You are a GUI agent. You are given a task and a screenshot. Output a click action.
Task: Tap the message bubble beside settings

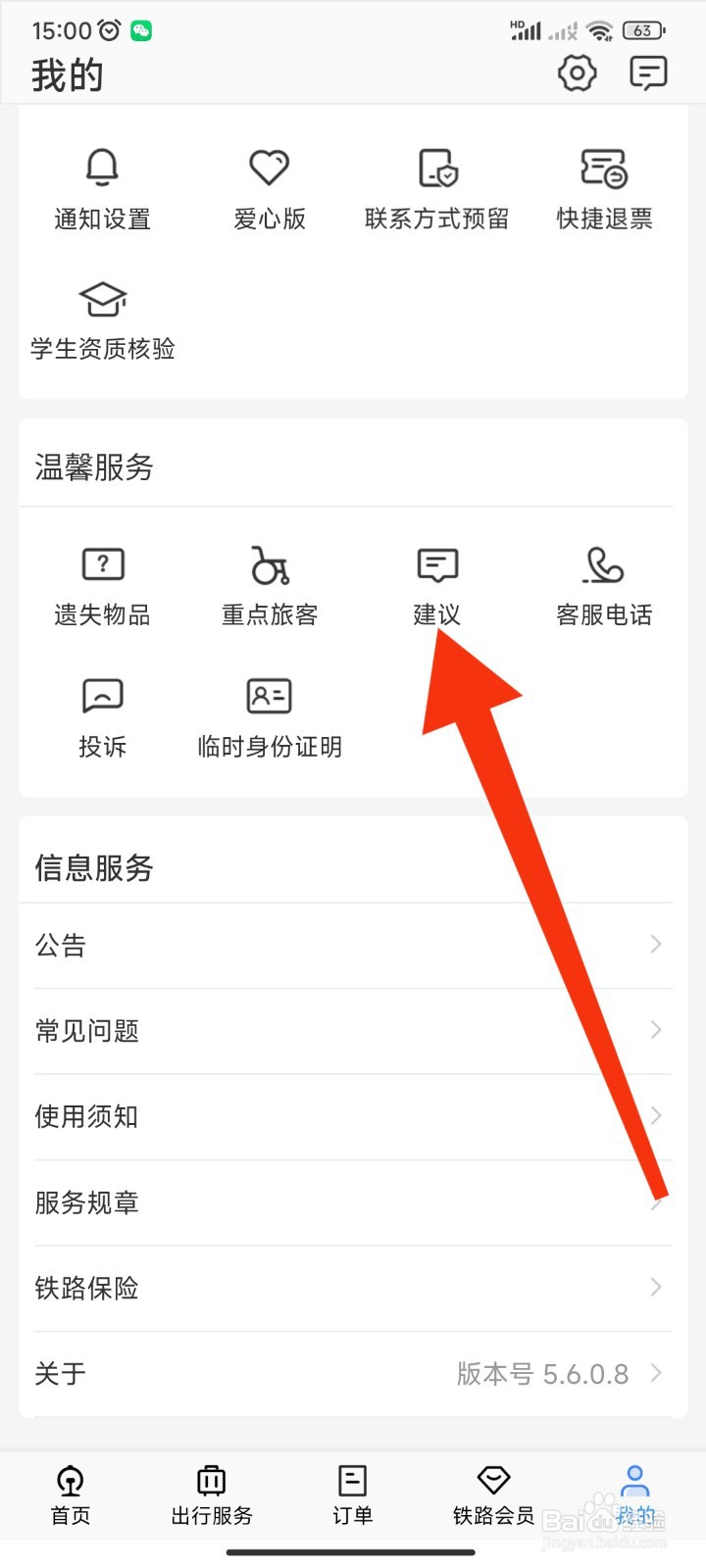pos(649,73)
